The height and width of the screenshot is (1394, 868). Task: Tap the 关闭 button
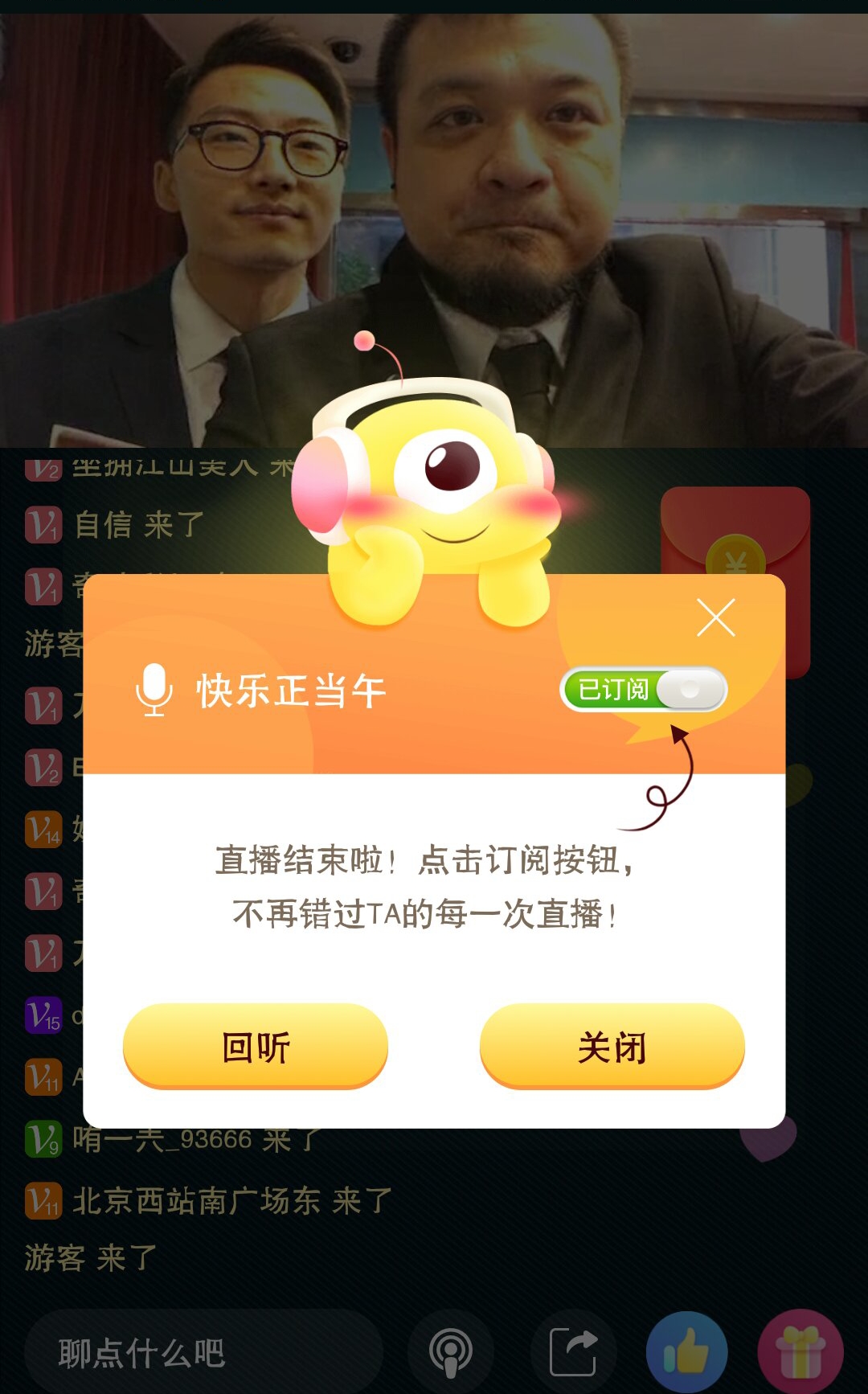click(612, 1047)
